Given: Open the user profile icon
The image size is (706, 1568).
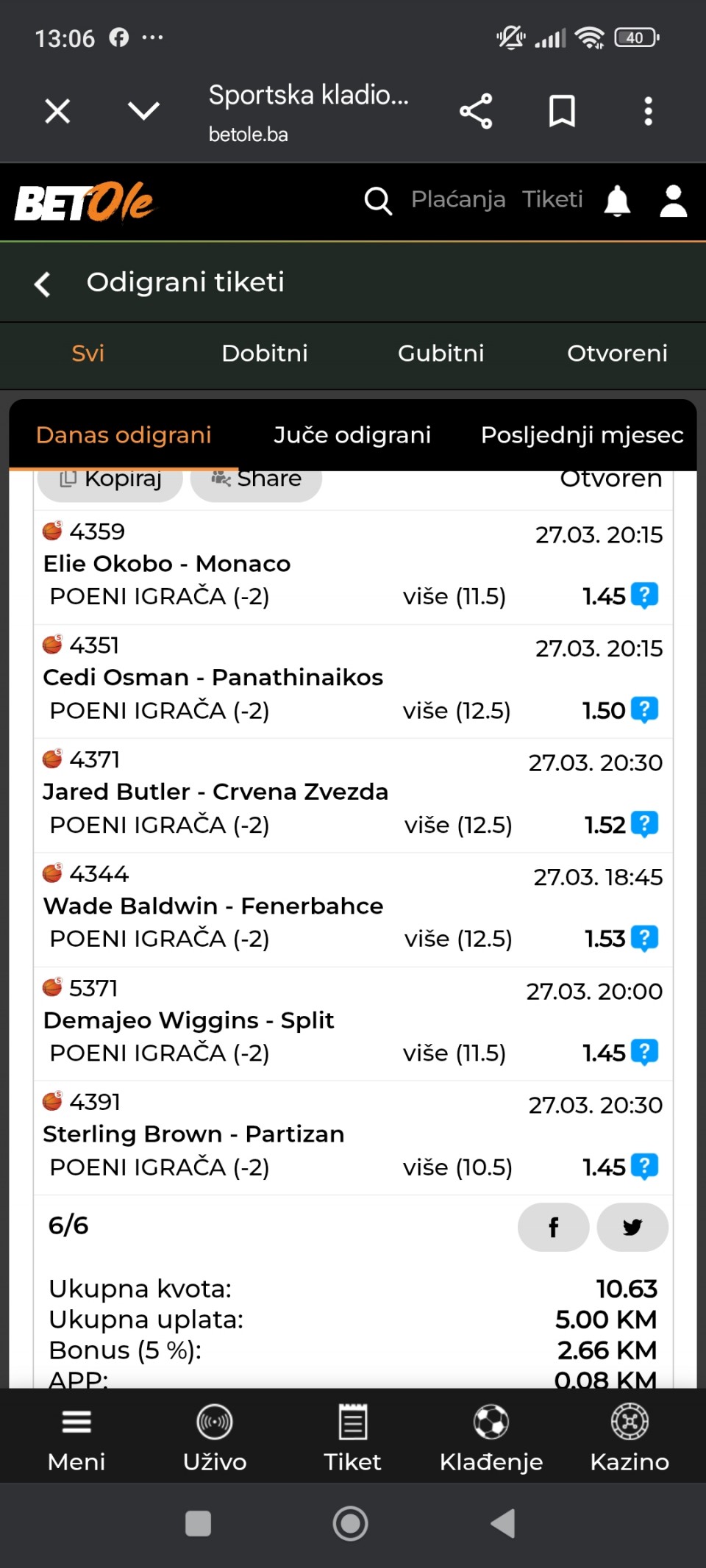Looking at the screenshot, I should pyautogui.click(x=673, y=201).
